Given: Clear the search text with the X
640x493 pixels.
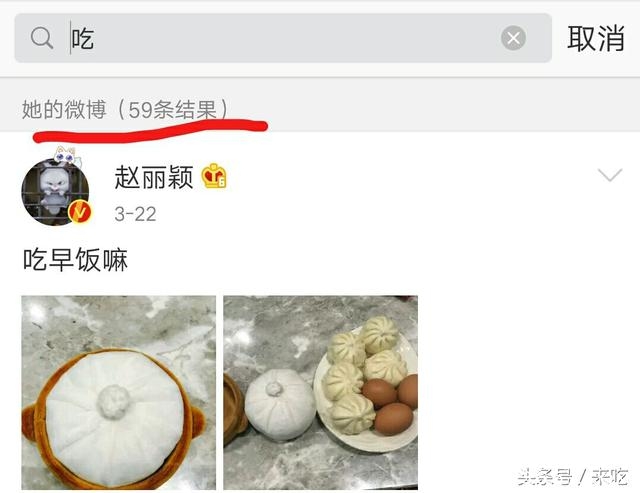Looking at the screenshot, I should click(513, 39).
